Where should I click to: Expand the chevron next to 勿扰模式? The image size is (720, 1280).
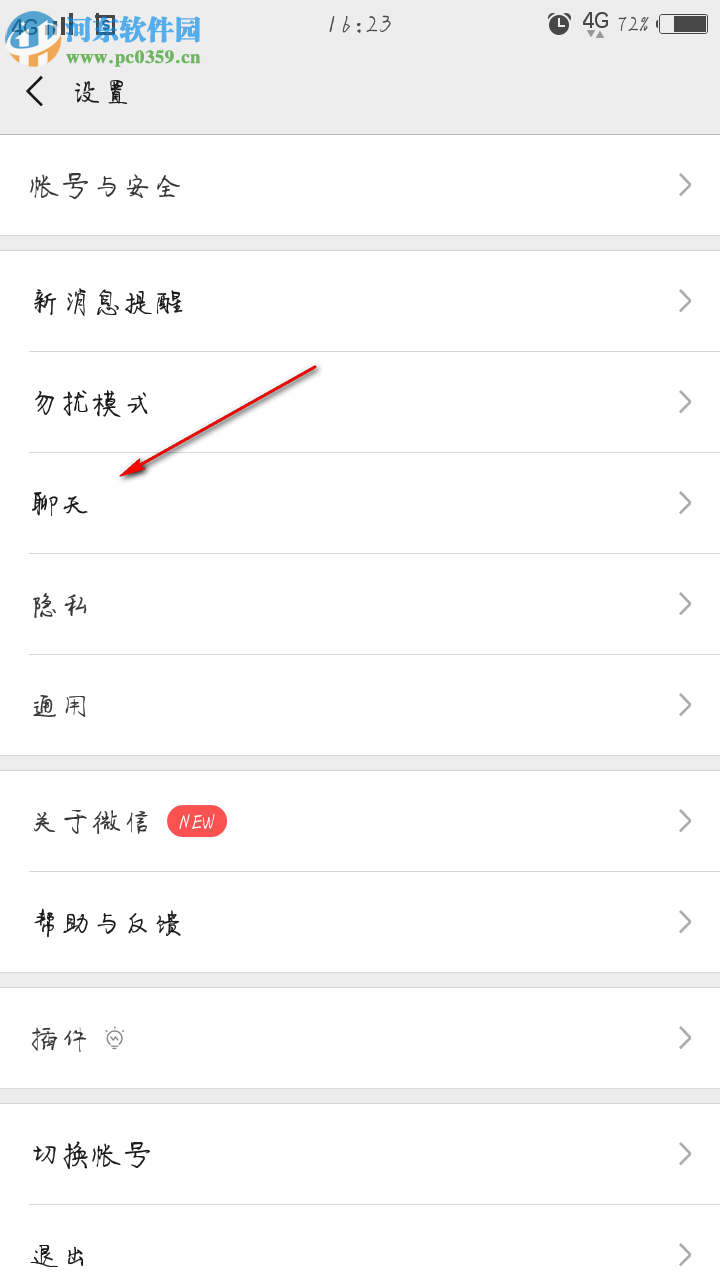685,402
